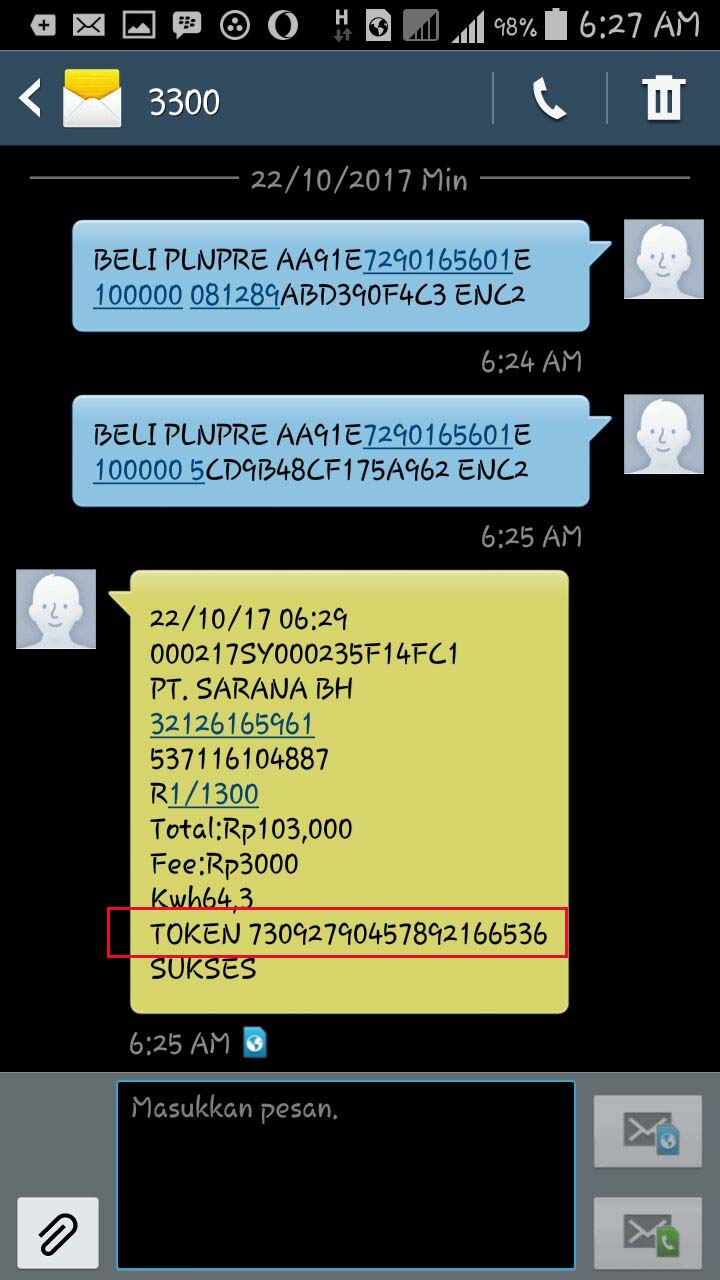
Task: Tap the avatar beside the 6:24 AM message
Action: pyautogui.click(x=663, y=259)
